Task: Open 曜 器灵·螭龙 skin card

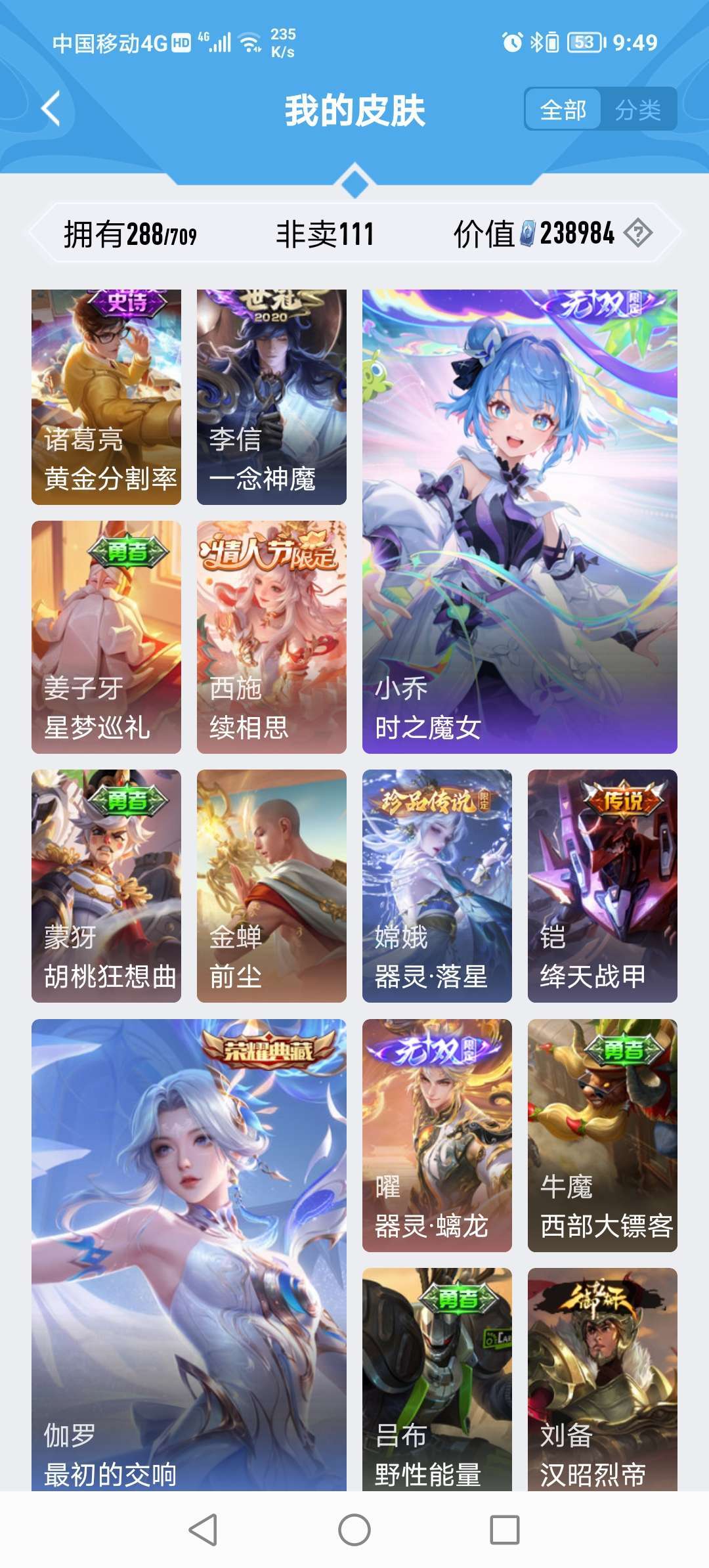Action: pos(437,1135)
